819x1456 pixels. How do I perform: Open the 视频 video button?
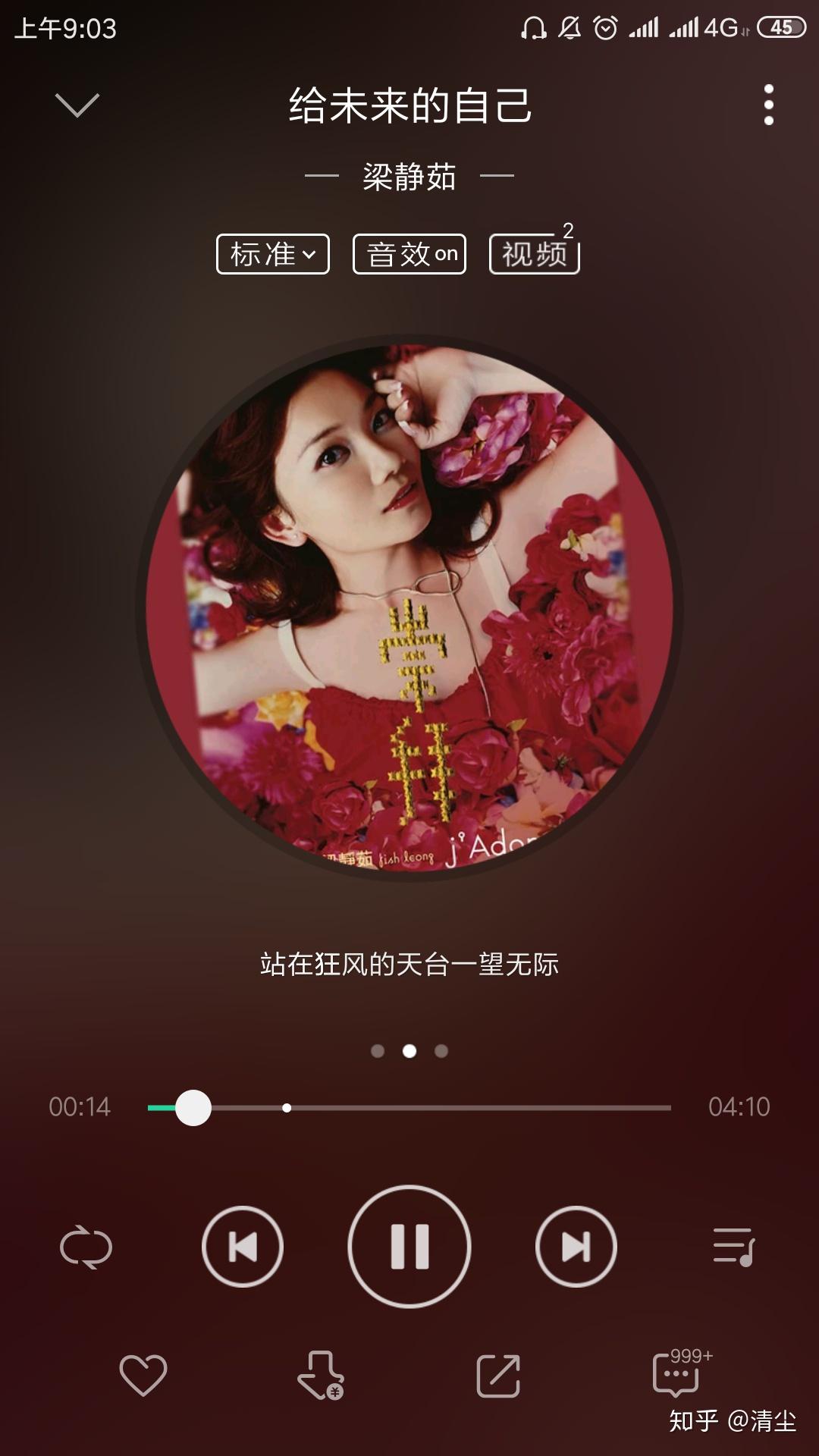click(534, 255)
